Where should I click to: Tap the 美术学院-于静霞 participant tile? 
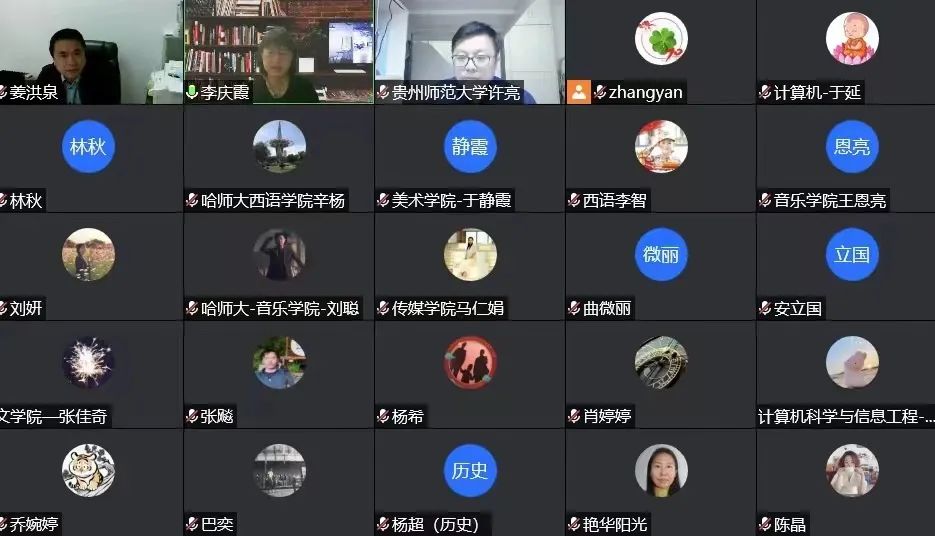[x=469, y=157]
